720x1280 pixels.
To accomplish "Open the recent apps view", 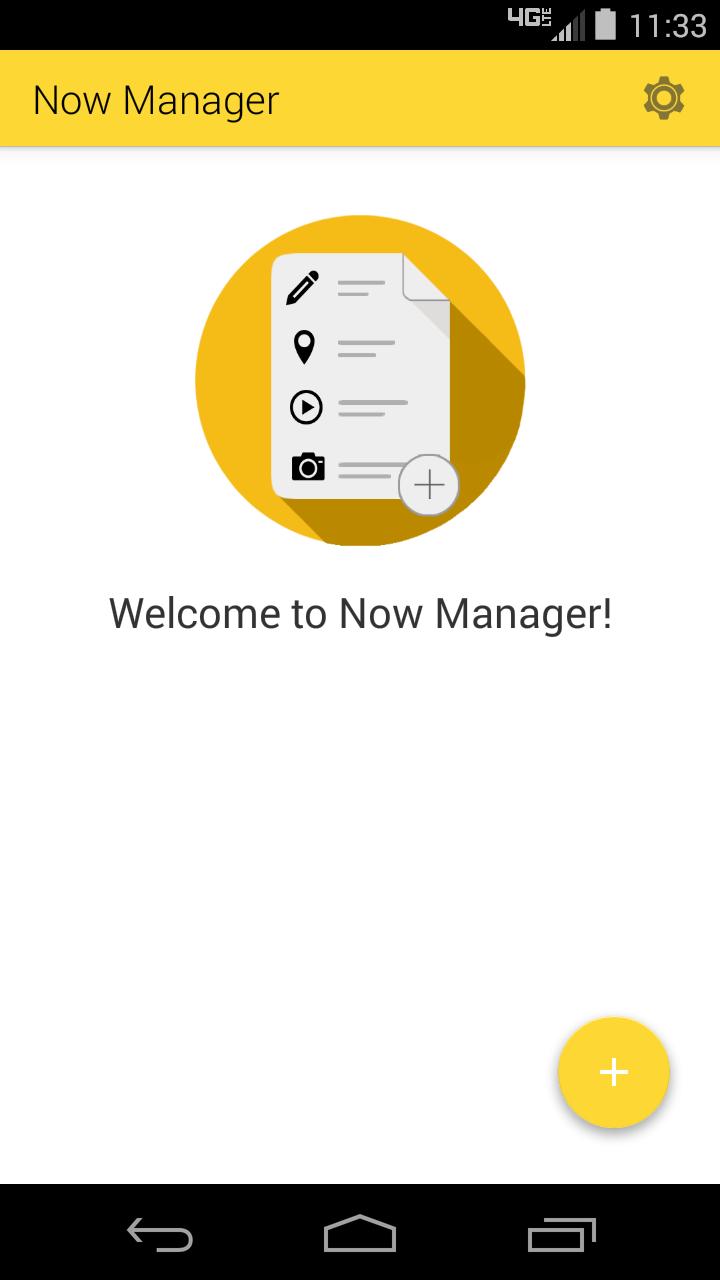I will 561,1234.
